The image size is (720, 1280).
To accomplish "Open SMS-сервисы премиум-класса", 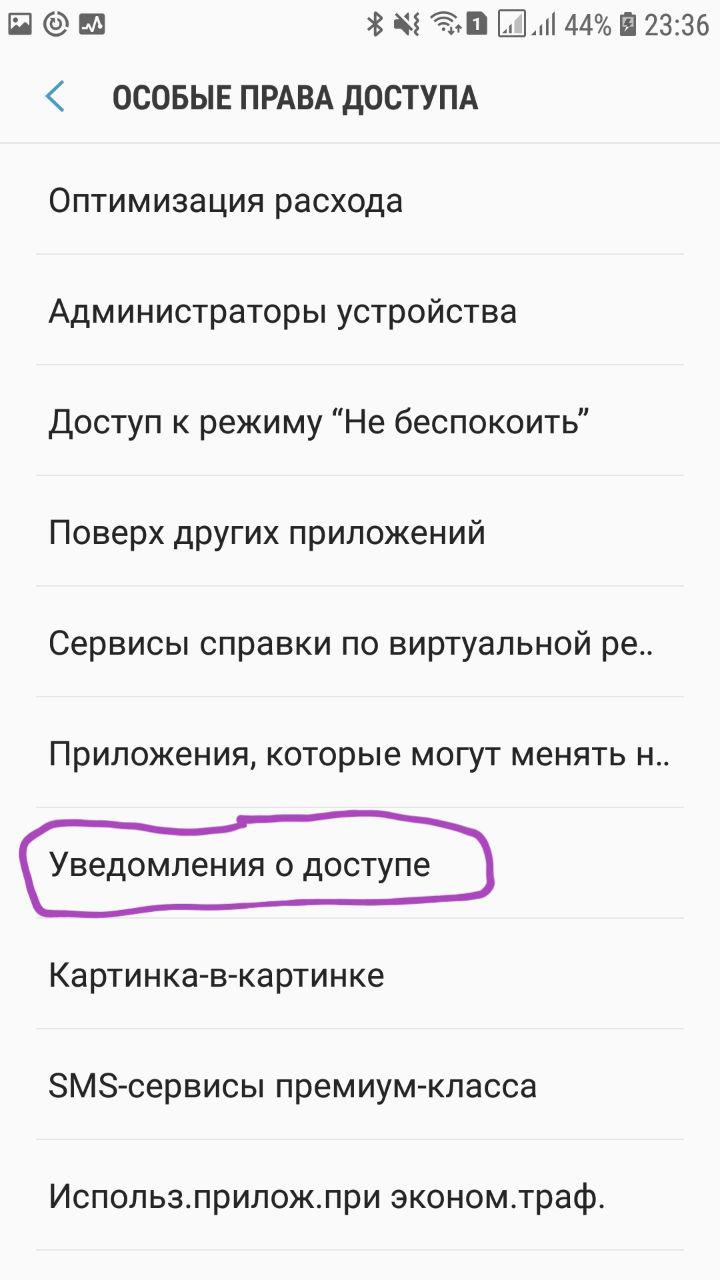I will tap(360, 1085).
